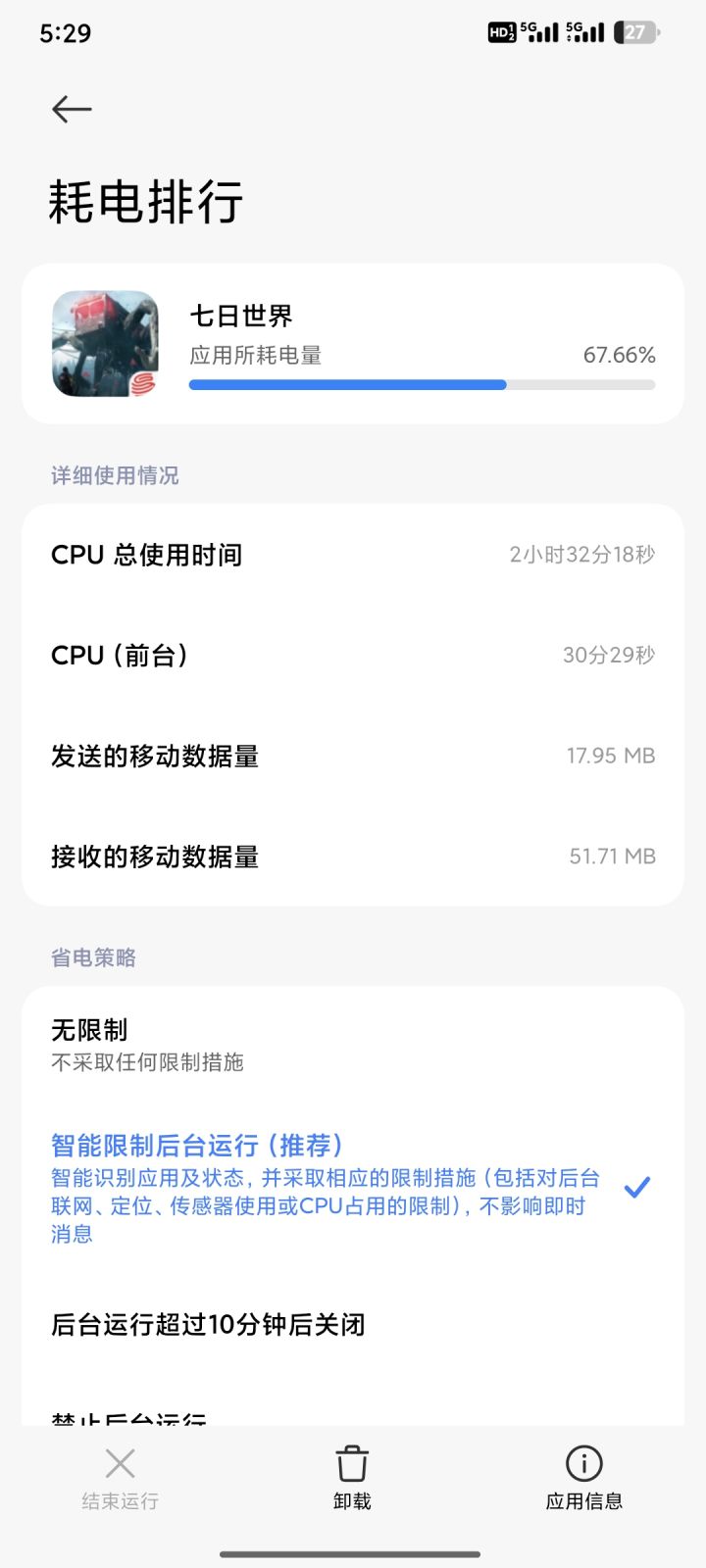Viewport: 706px width, 1568px height.
Task: Go back from the 耗电排行 page
Action: pos(72,109)
